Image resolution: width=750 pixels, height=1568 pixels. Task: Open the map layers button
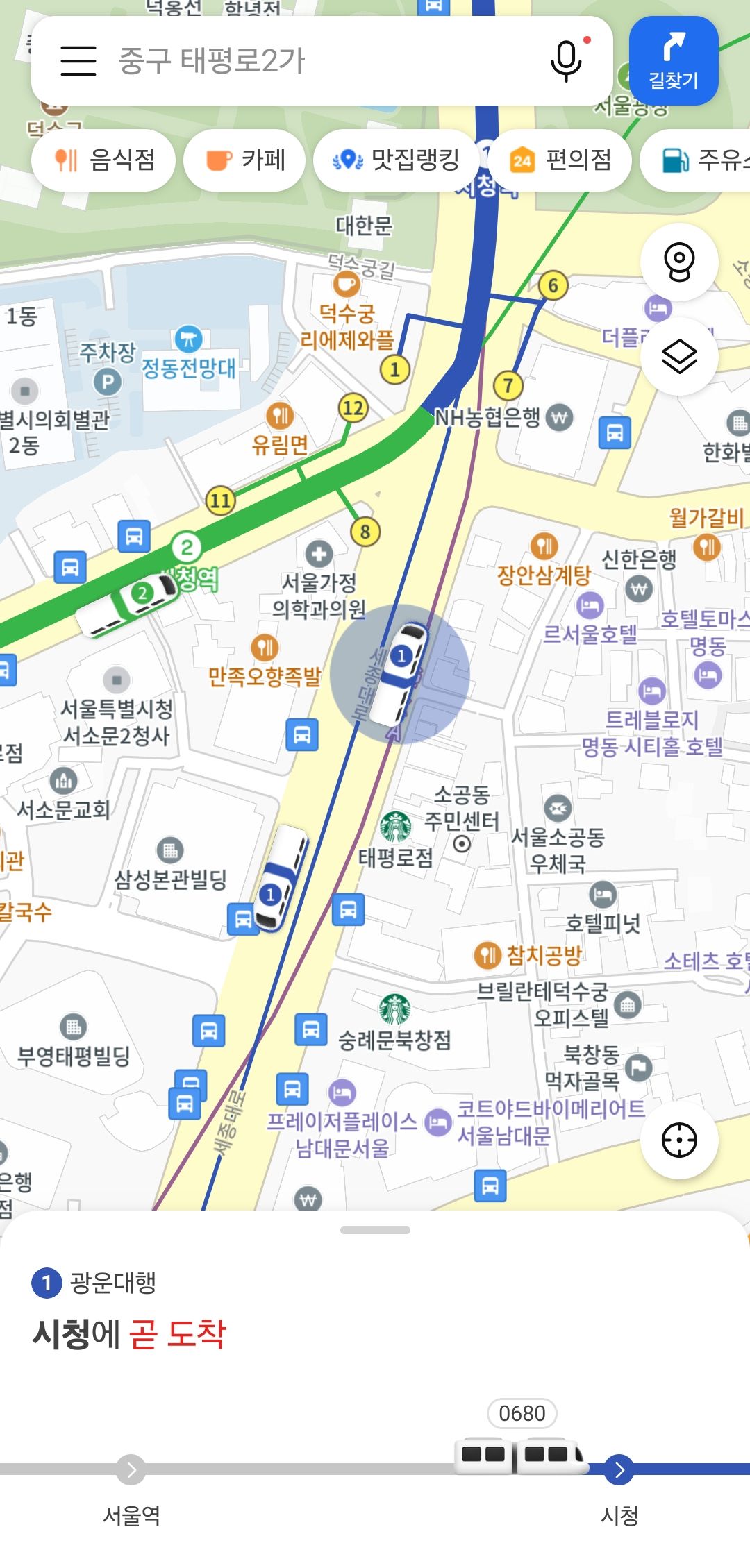(x=679, y=357)
